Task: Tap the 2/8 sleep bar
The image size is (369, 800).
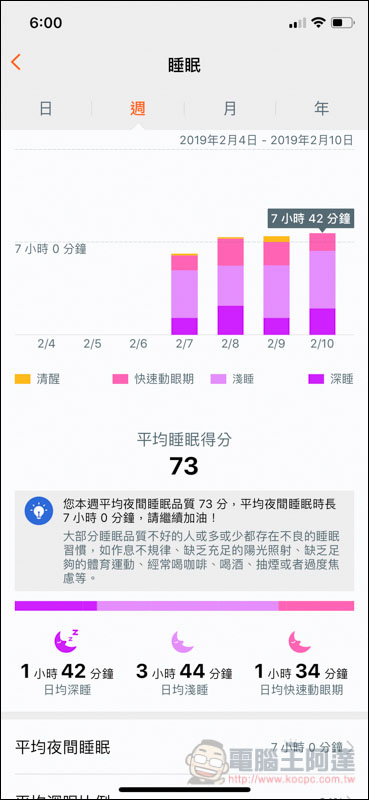Action: (x=230, y=286)
